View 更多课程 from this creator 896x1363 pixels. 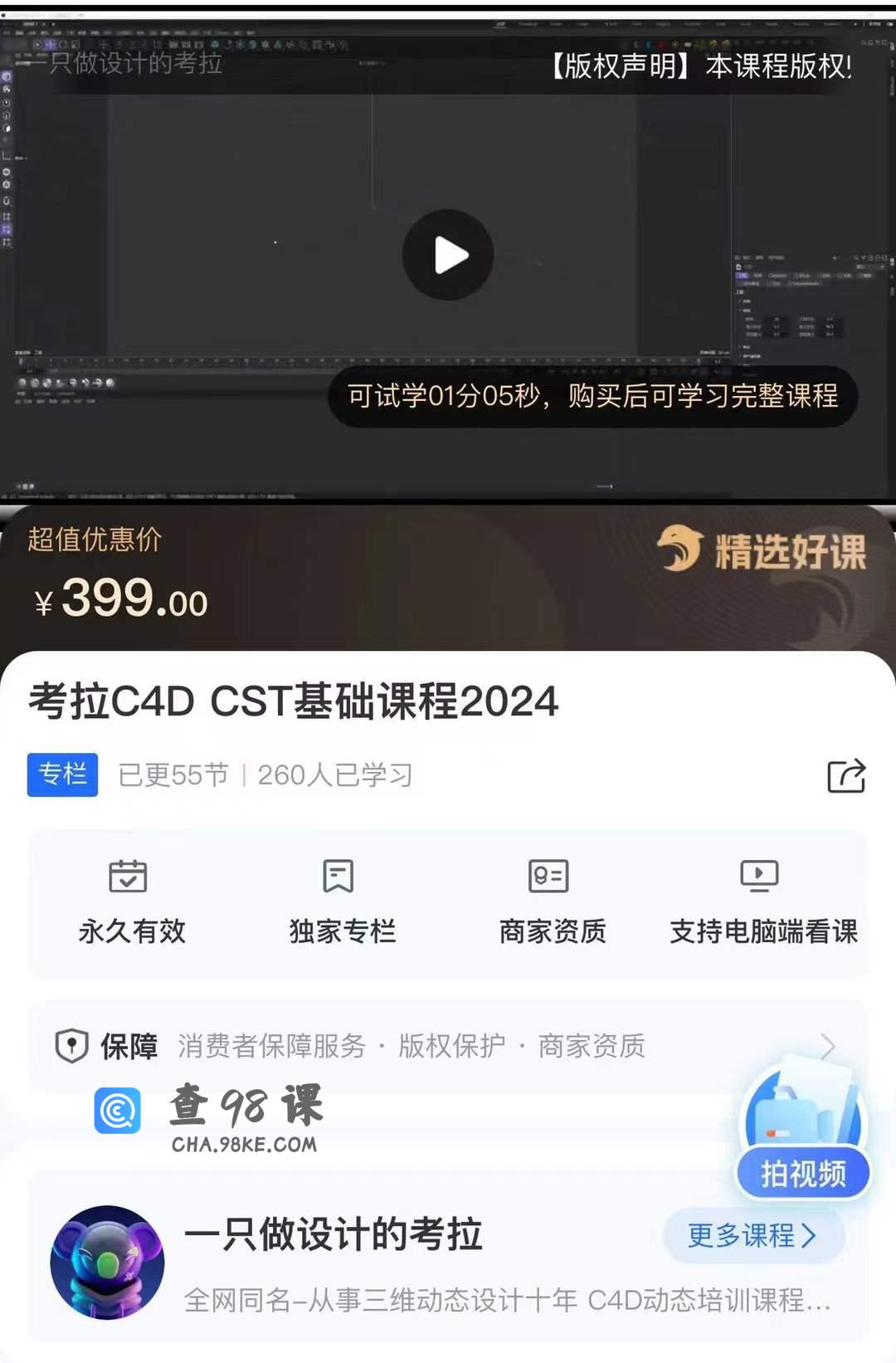point(753,1235)
